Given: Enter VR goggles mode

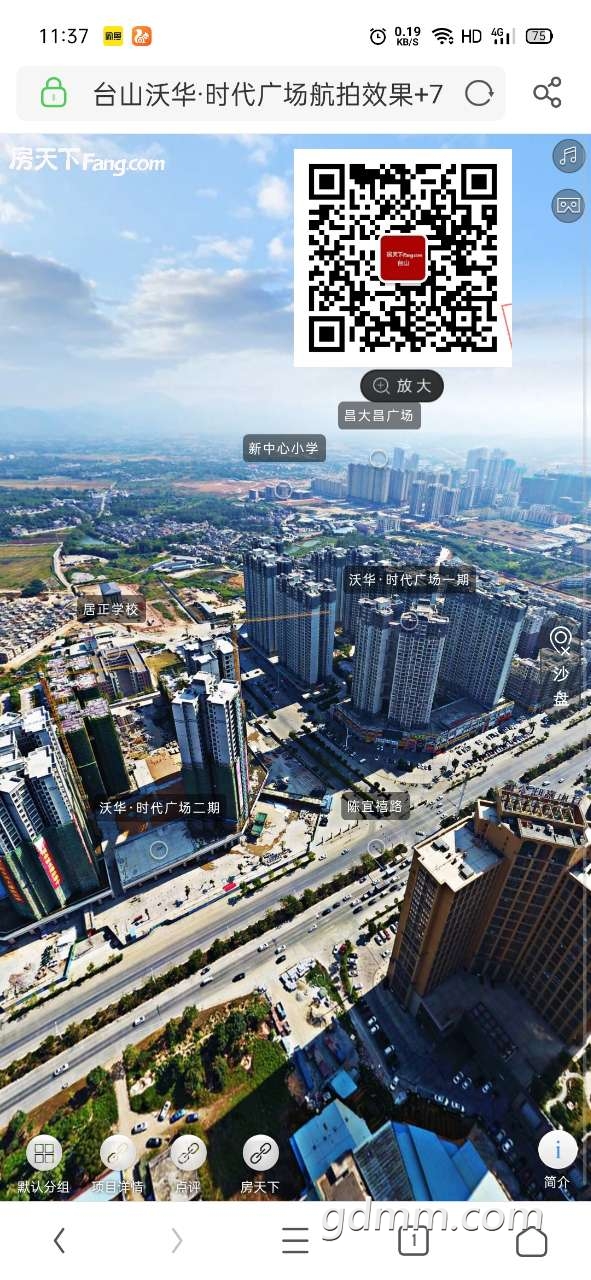Looking at the screenshot, I should click(x=569, y=206).
